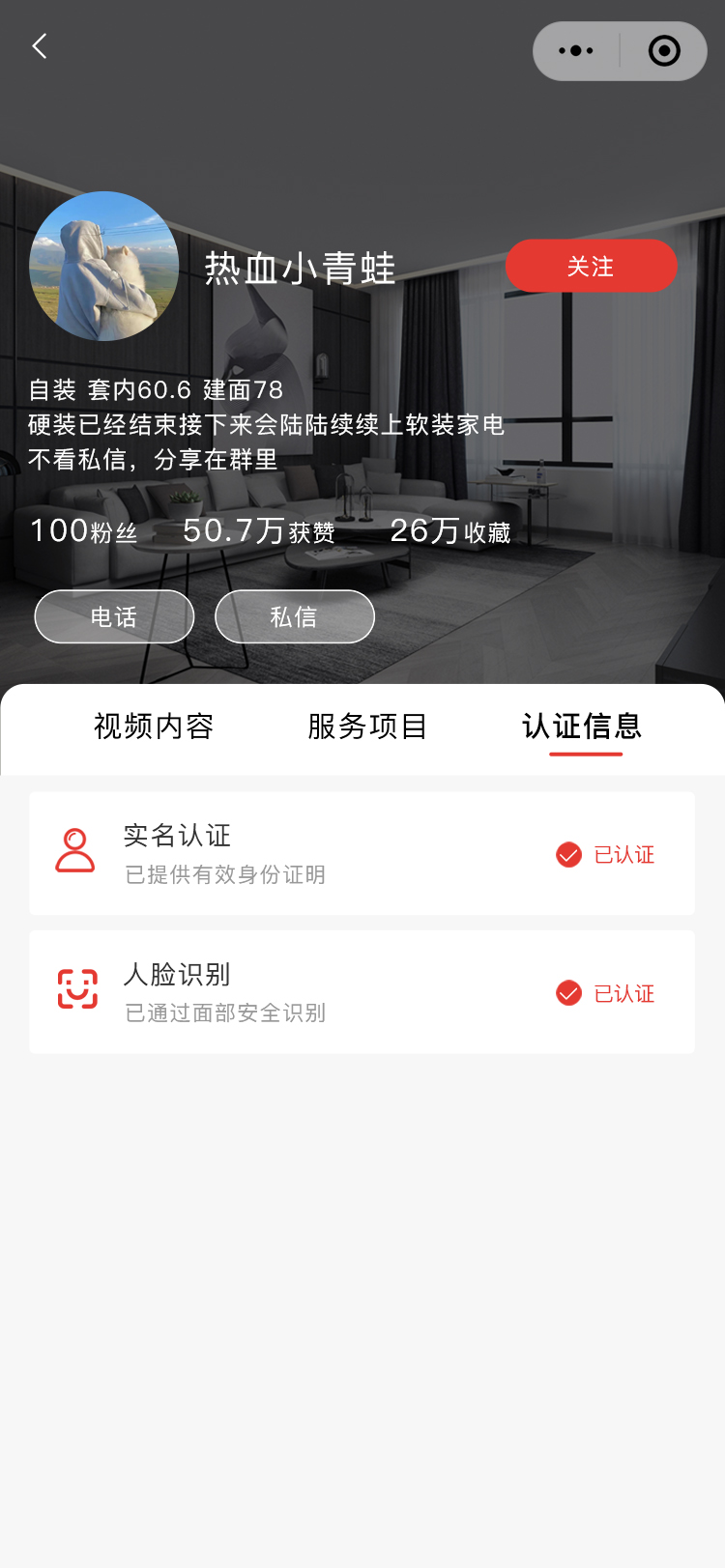Viewport: 725px width, 1568px height.
Task: Follow 热血小青蛙 with the 关注 button
Action: 591,266
